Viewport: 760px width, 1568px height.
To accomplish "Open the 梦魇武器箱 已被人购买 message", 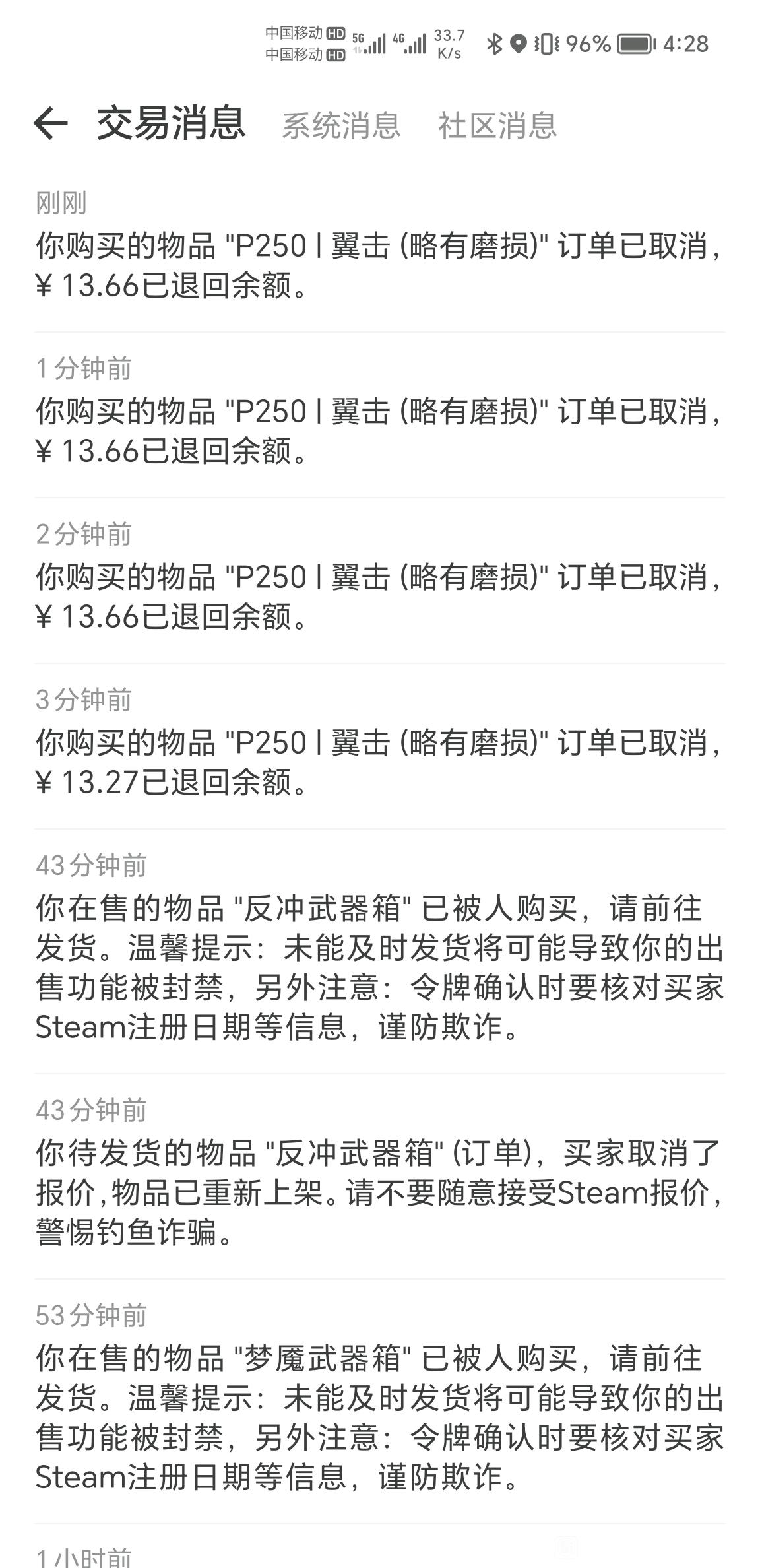I will (x=380, y=1401).
